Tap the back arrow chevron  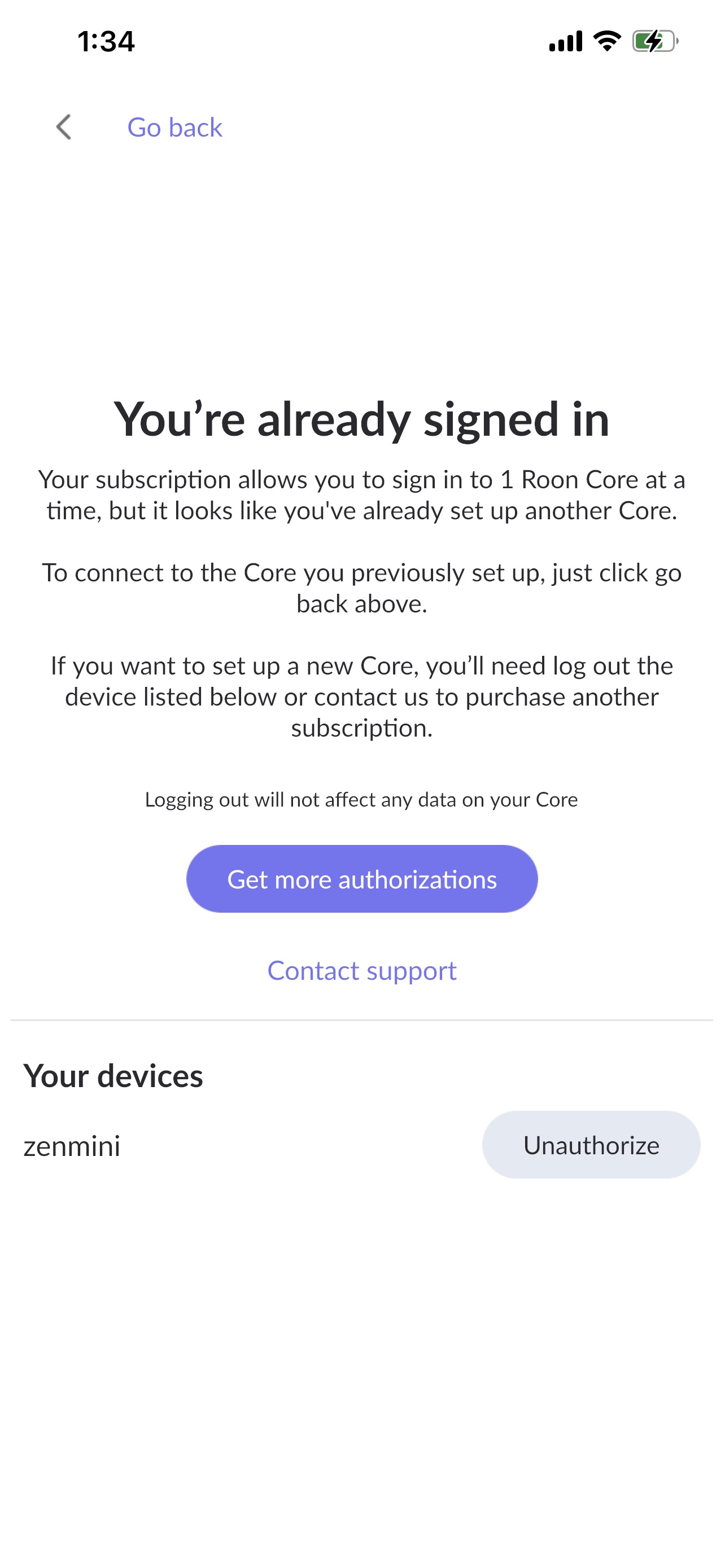64,127
